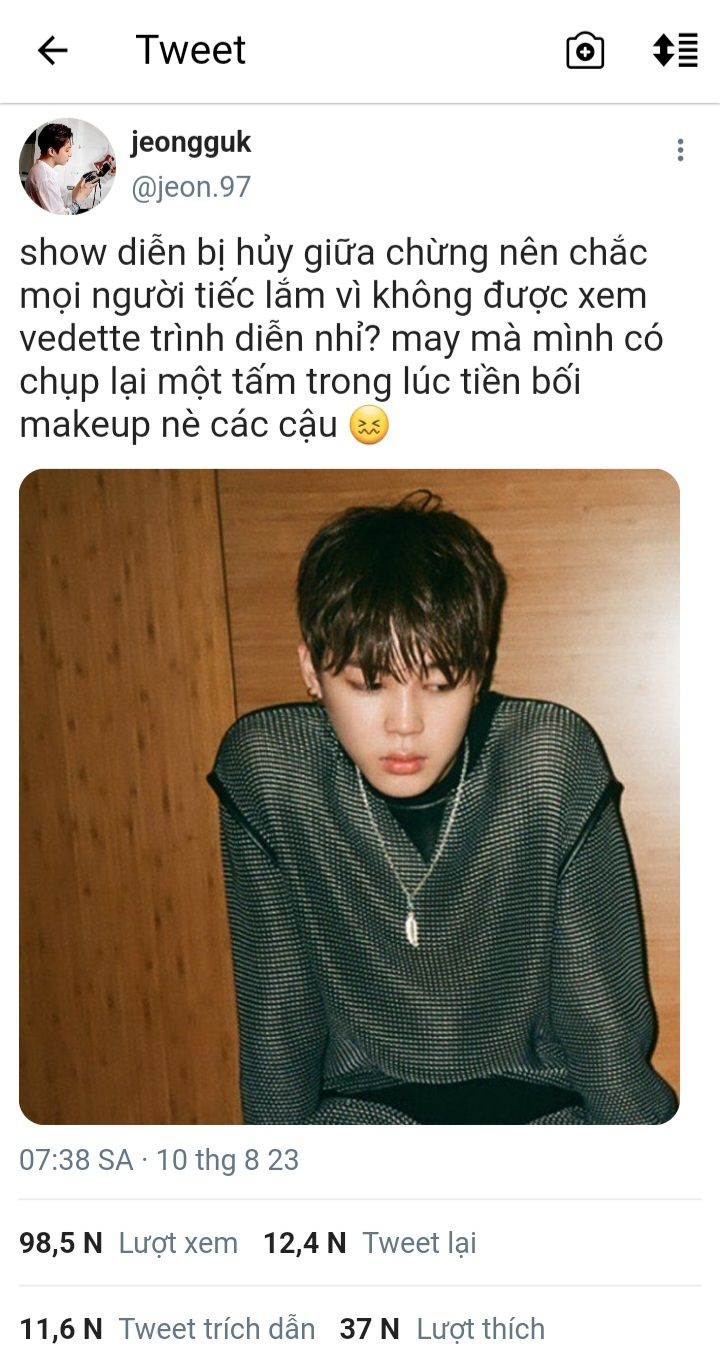720x1363 pixels.
Task: Open the sort arrows icon in the header
Action: [x=675, y=50]
